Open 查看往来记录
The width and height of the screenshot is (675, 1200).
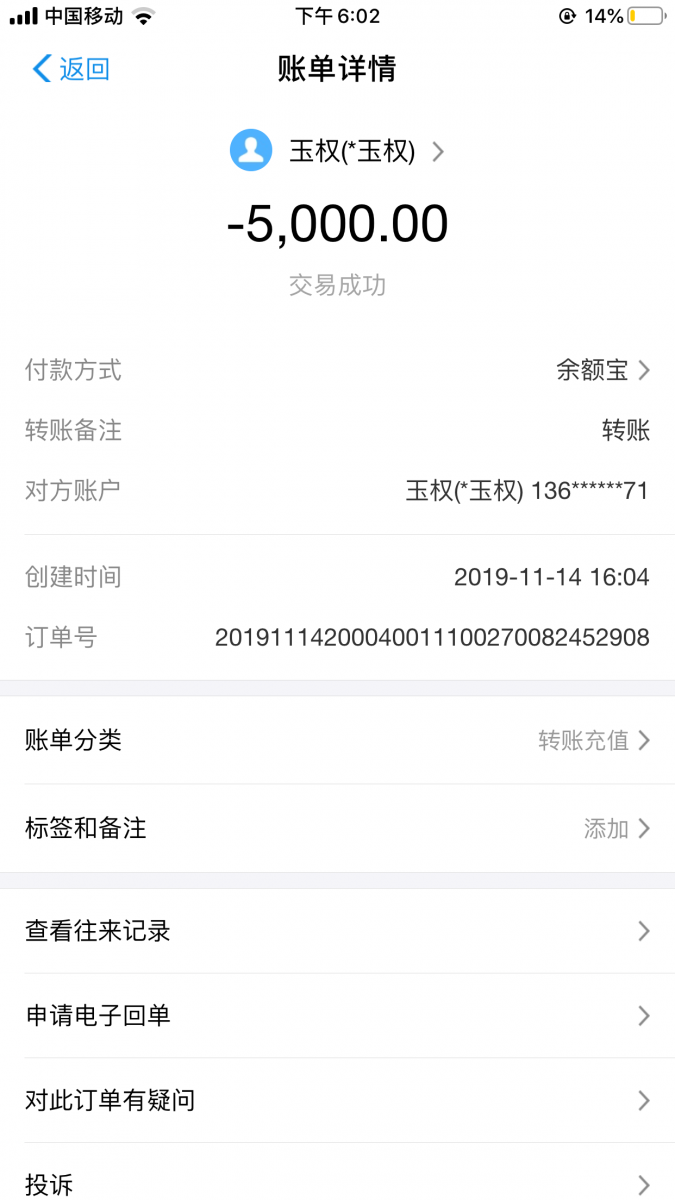337,931
